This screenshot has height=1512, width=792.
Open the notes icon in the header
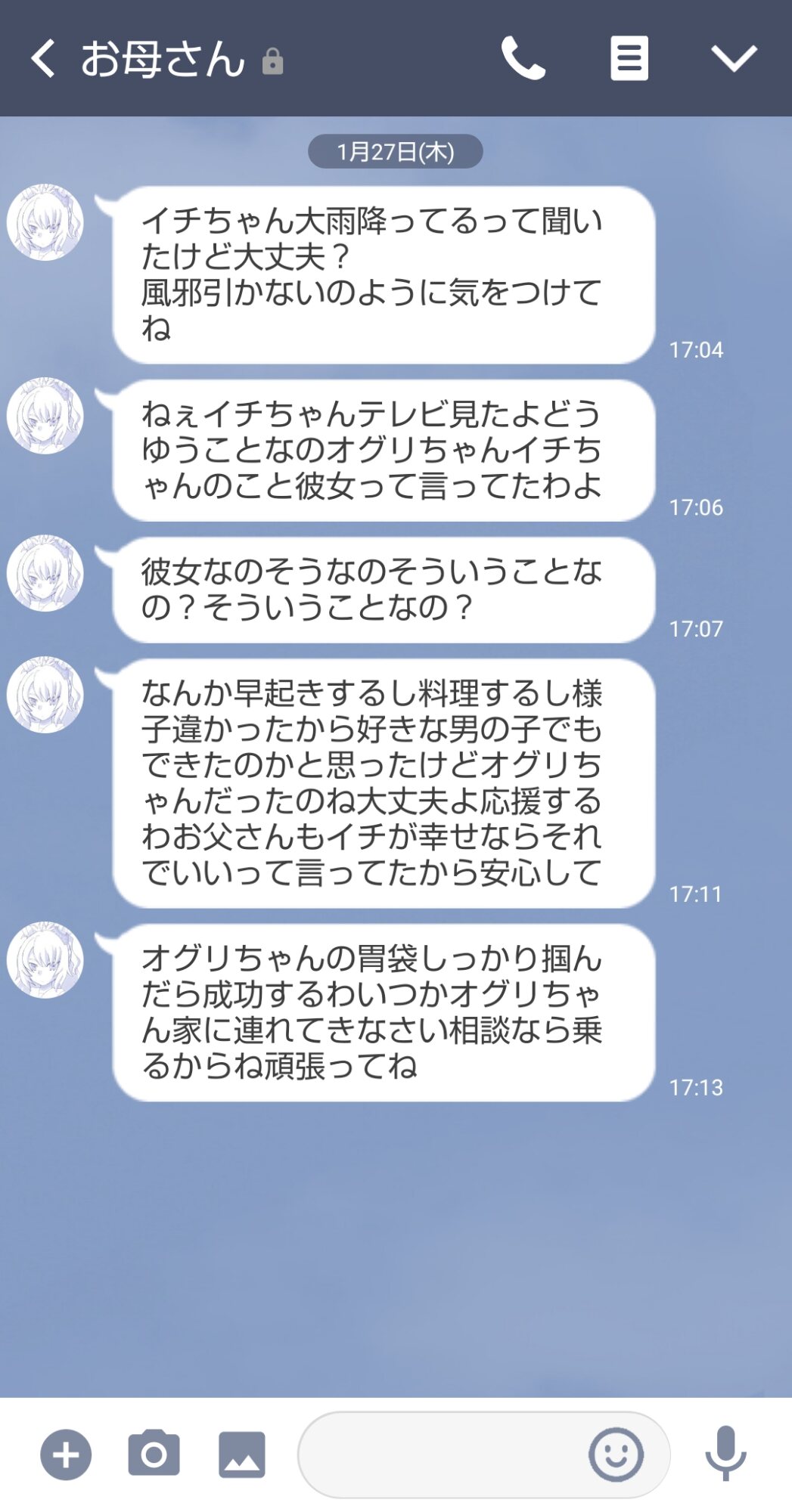point(629,58)
